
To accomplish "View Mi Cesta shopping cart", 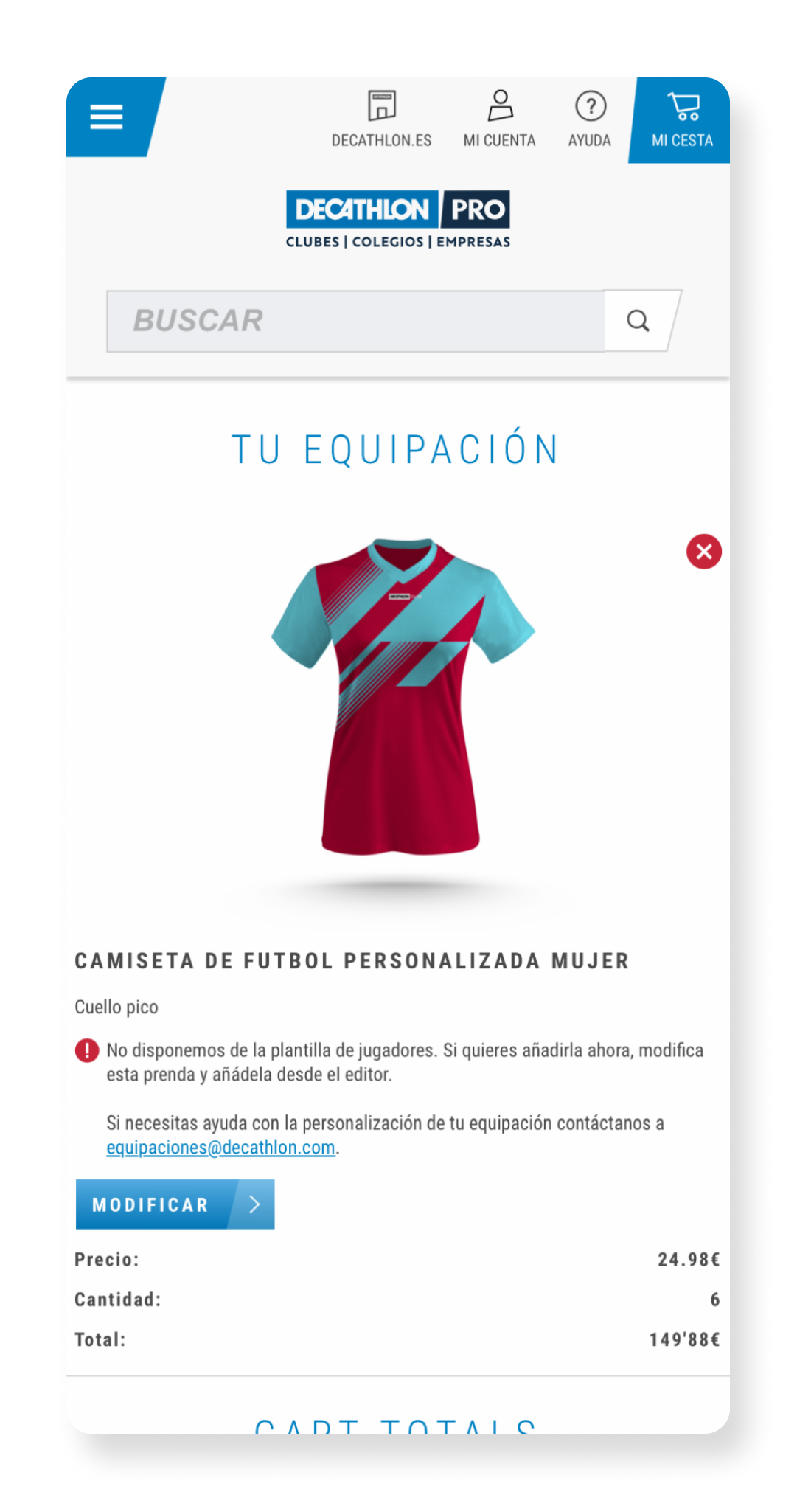I will point(682,118).
